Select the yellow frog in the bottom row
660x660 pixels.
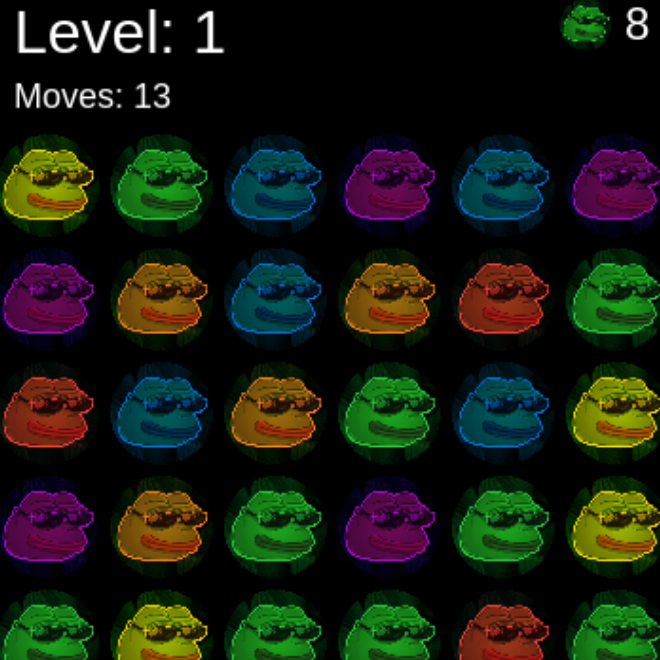pos(160,630)
